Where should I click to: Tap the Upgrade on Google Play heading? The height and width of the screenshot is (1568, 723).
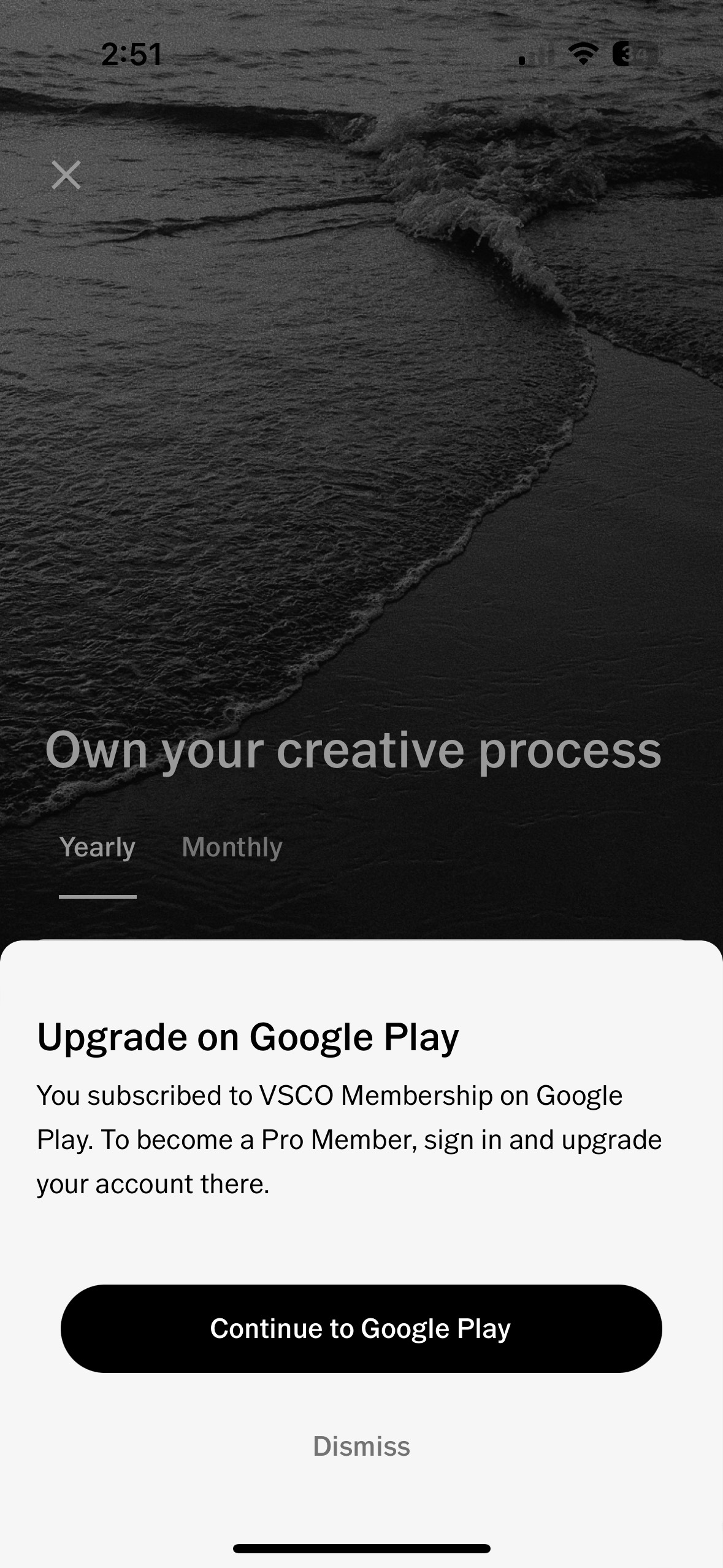click(248, 1037)
